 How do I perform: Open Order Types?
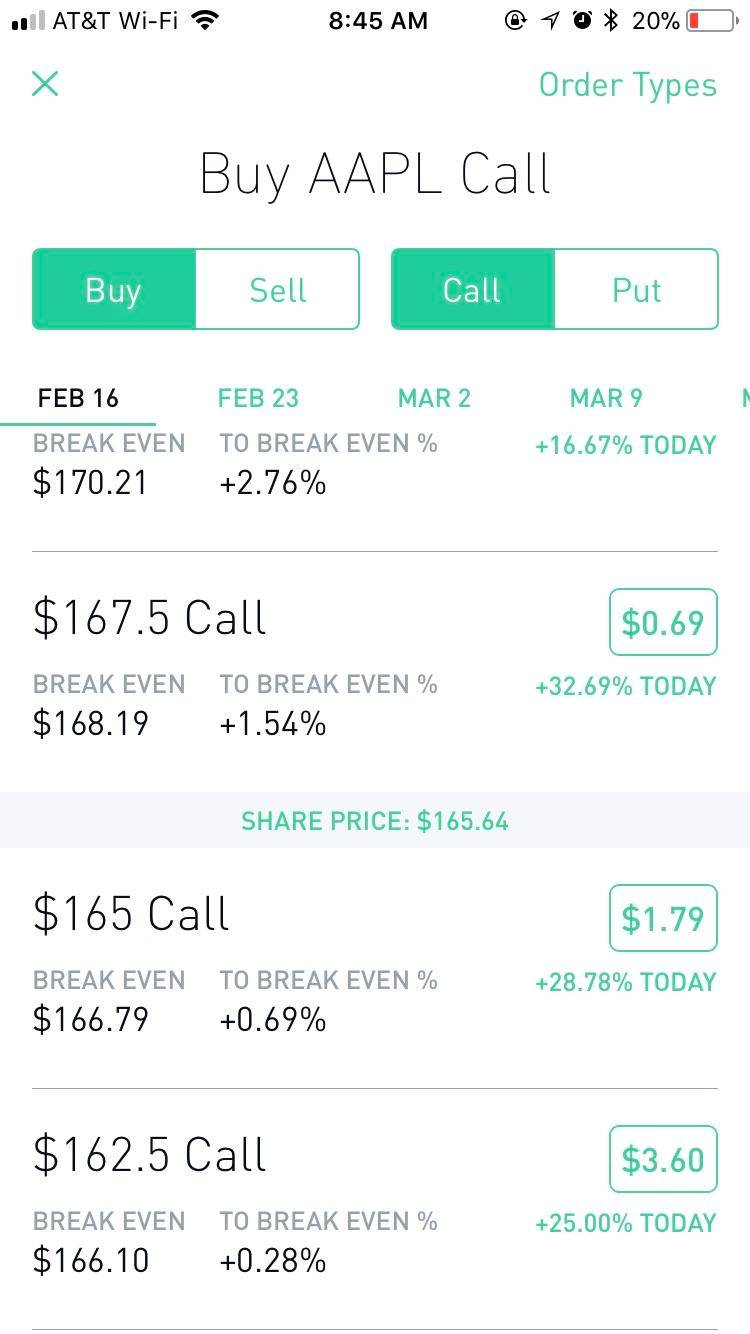pos(626,84)
